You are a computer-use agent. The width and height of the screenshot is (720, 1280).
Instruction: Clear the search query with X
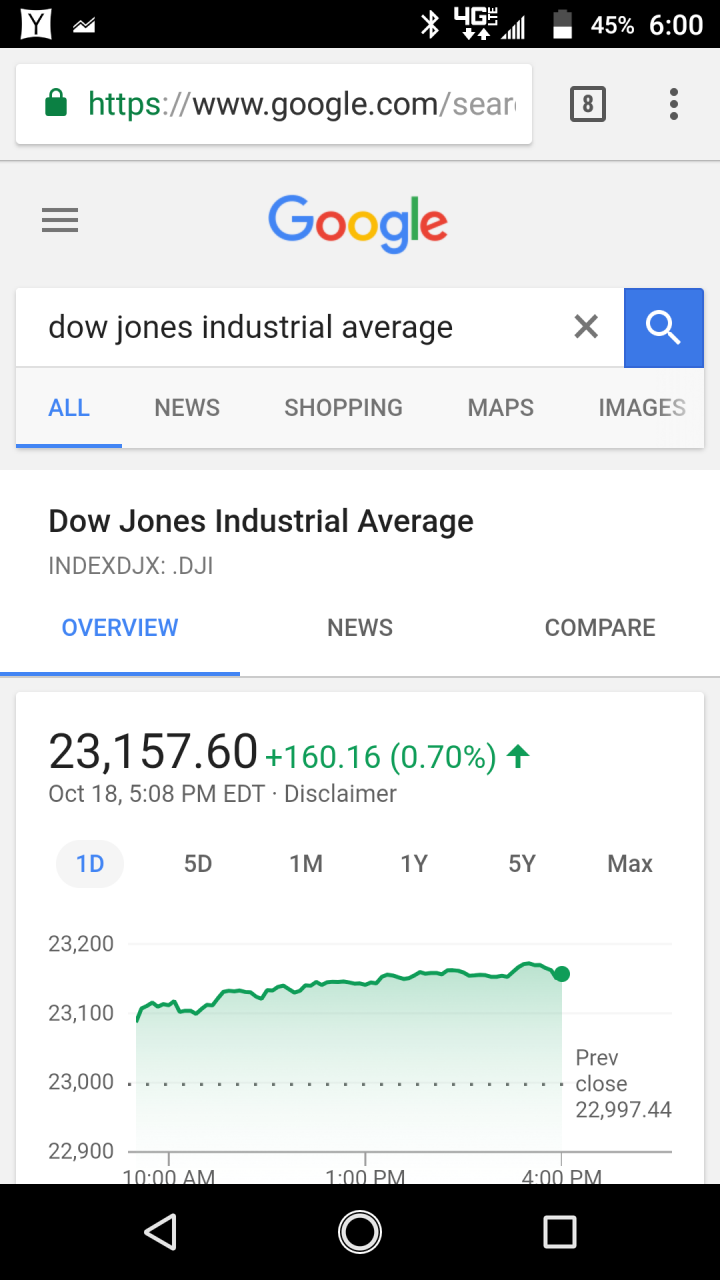click(x=586, y=326)
